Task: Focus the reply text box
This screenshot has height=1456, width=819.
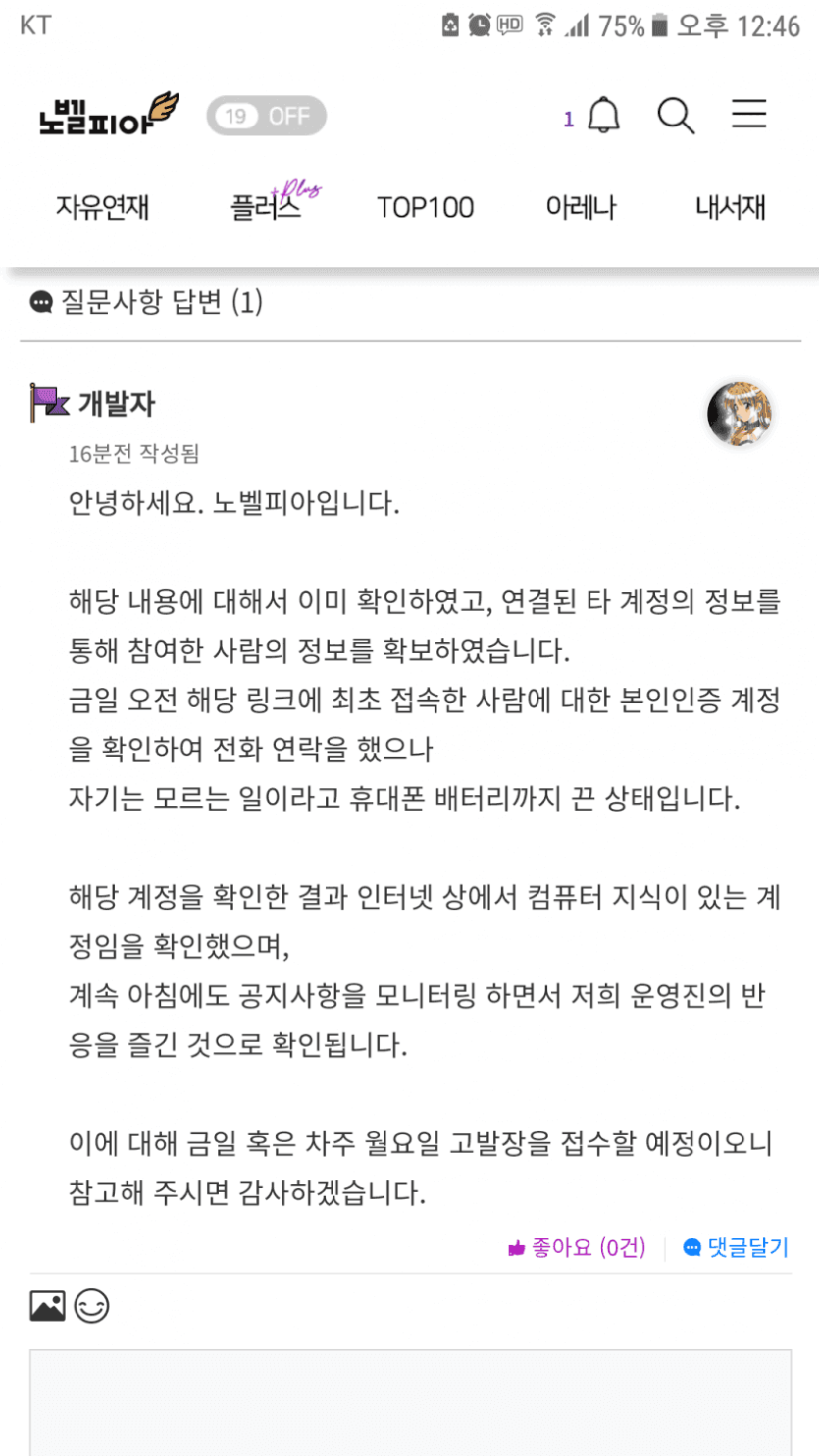Action: [x=410, y=1402]
